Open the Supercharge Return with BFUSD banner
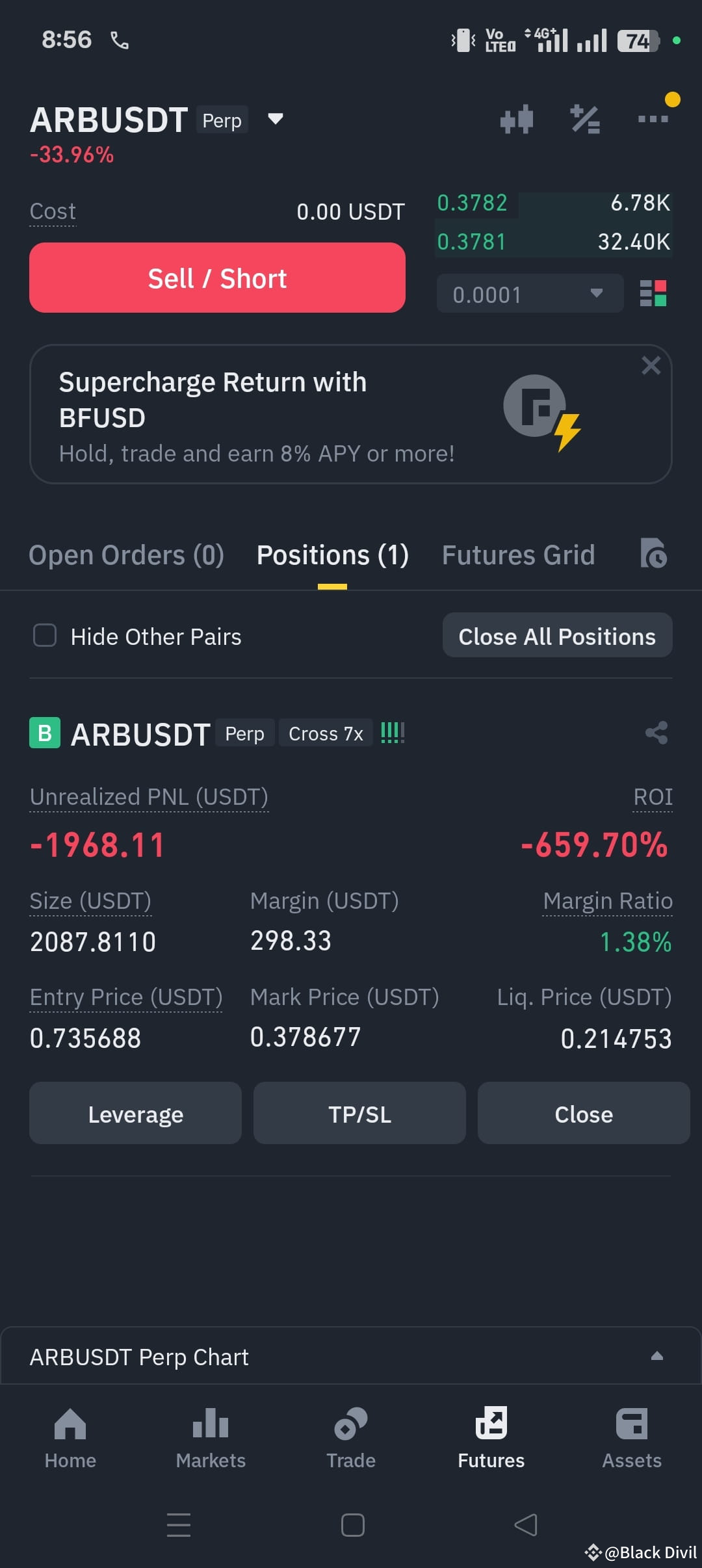This screenshot has width=702, height=1568. click(x=350, y=414)
